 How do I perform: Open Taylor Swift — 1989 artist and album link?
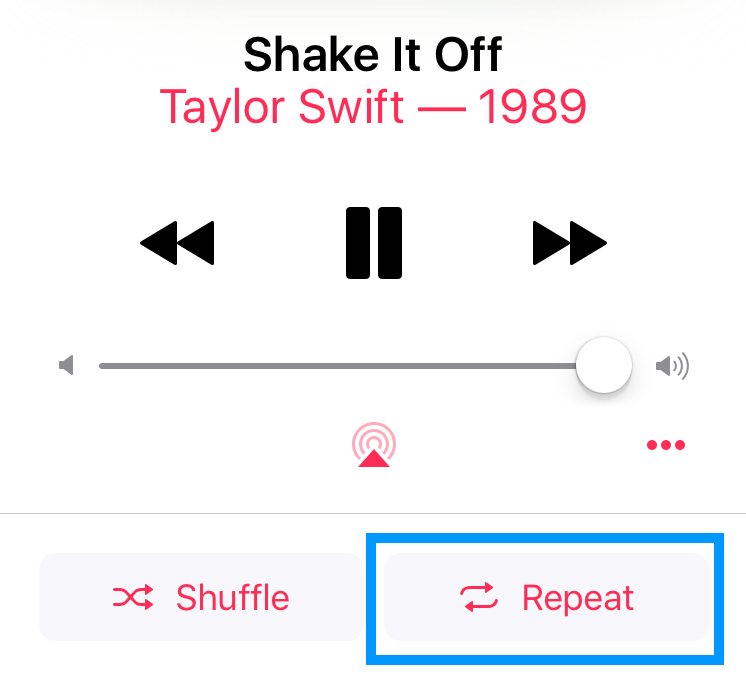pos(373,106)
